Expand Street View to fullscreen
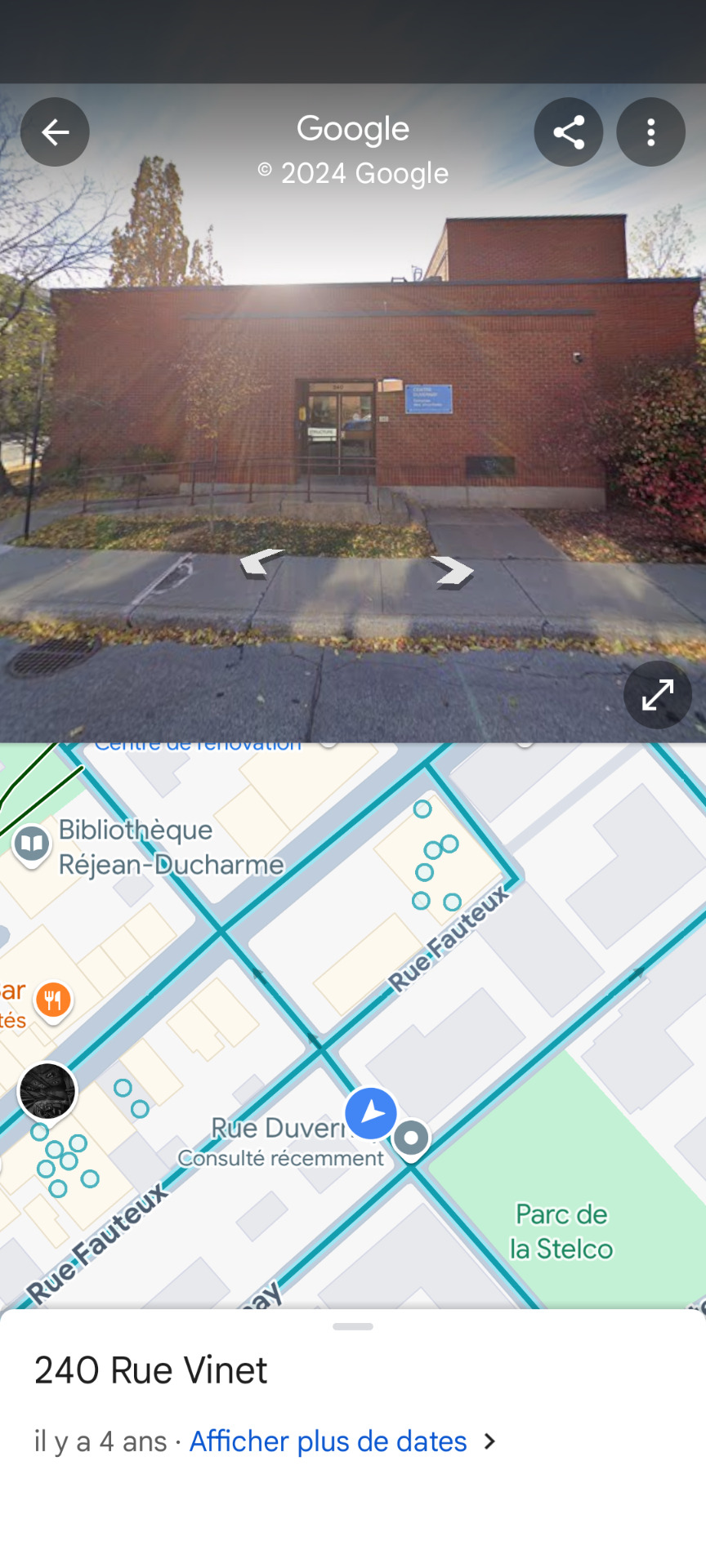This screenshot has width=706, height=1568. coord(658,695)
